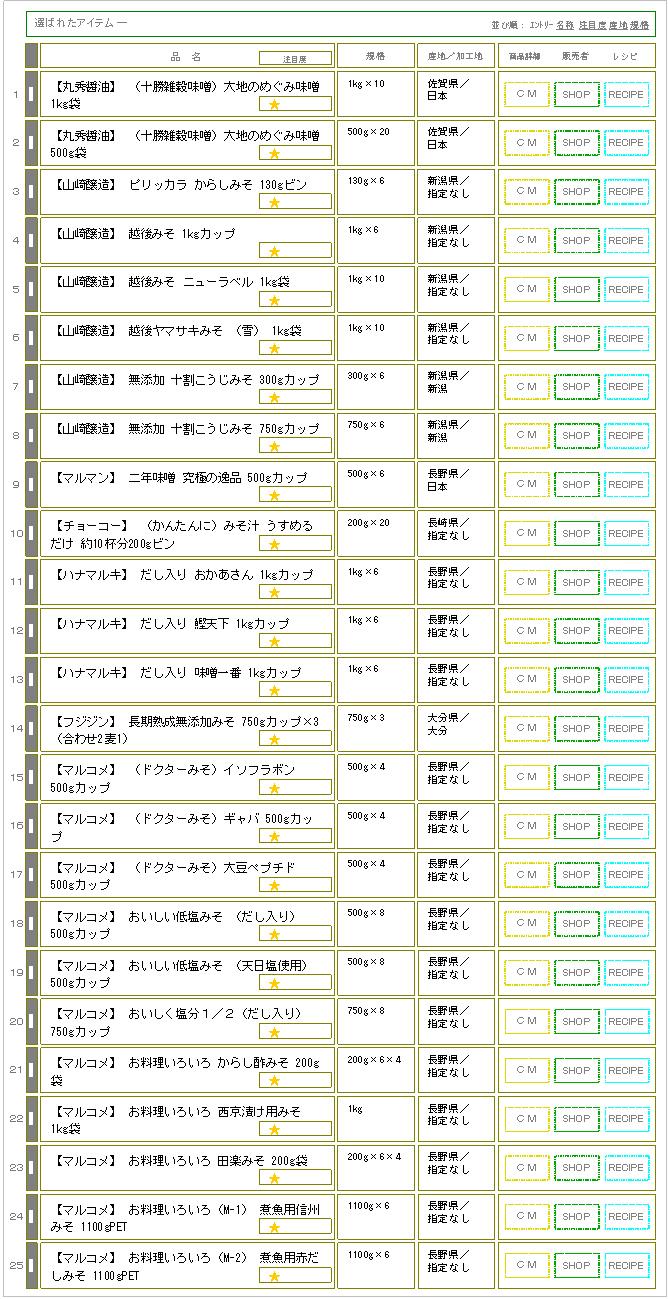Sort the list by 規格
This screenshot has width=668, height=1299.
pyautogui.click(x=640, y=24)
